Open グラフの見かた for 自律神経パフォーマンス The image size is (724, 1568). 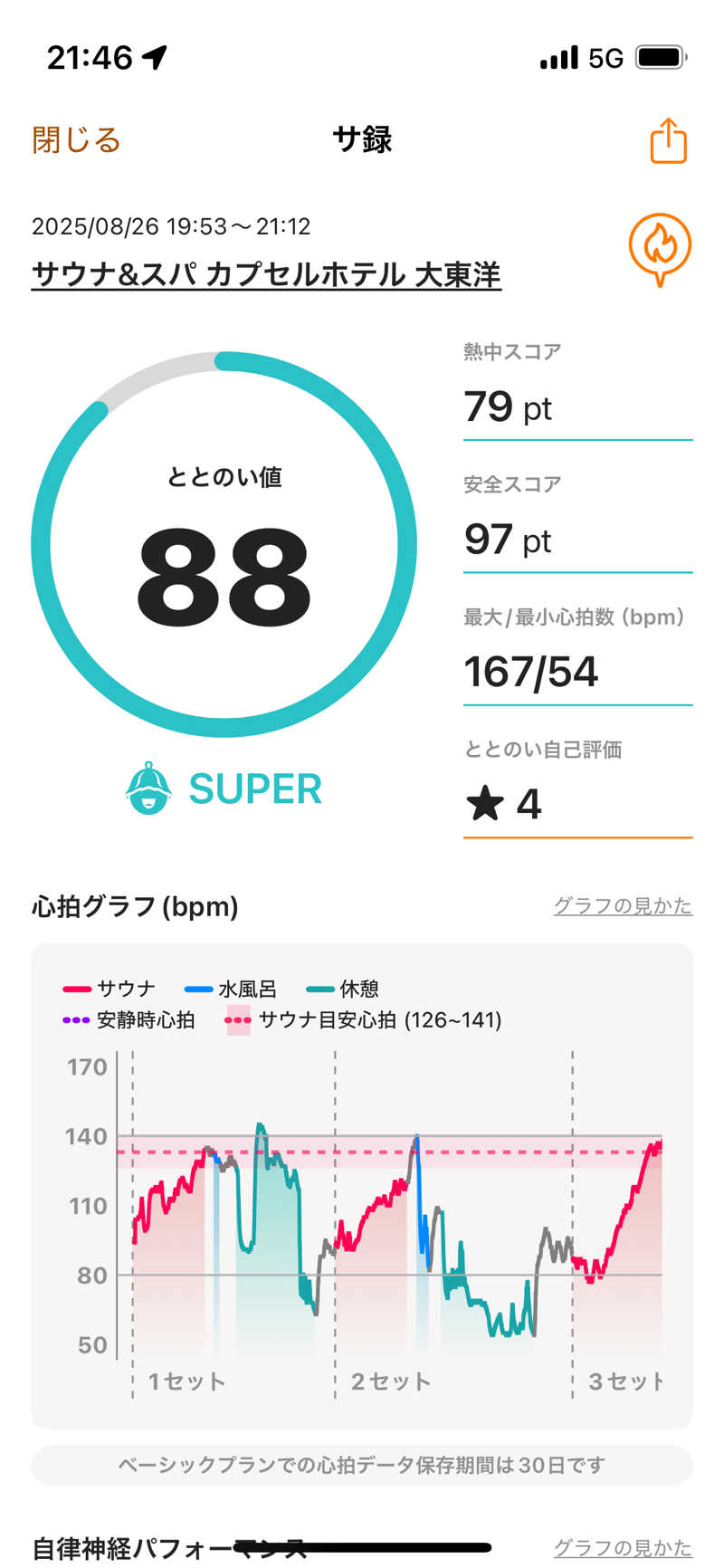(x=623, y=1547)
